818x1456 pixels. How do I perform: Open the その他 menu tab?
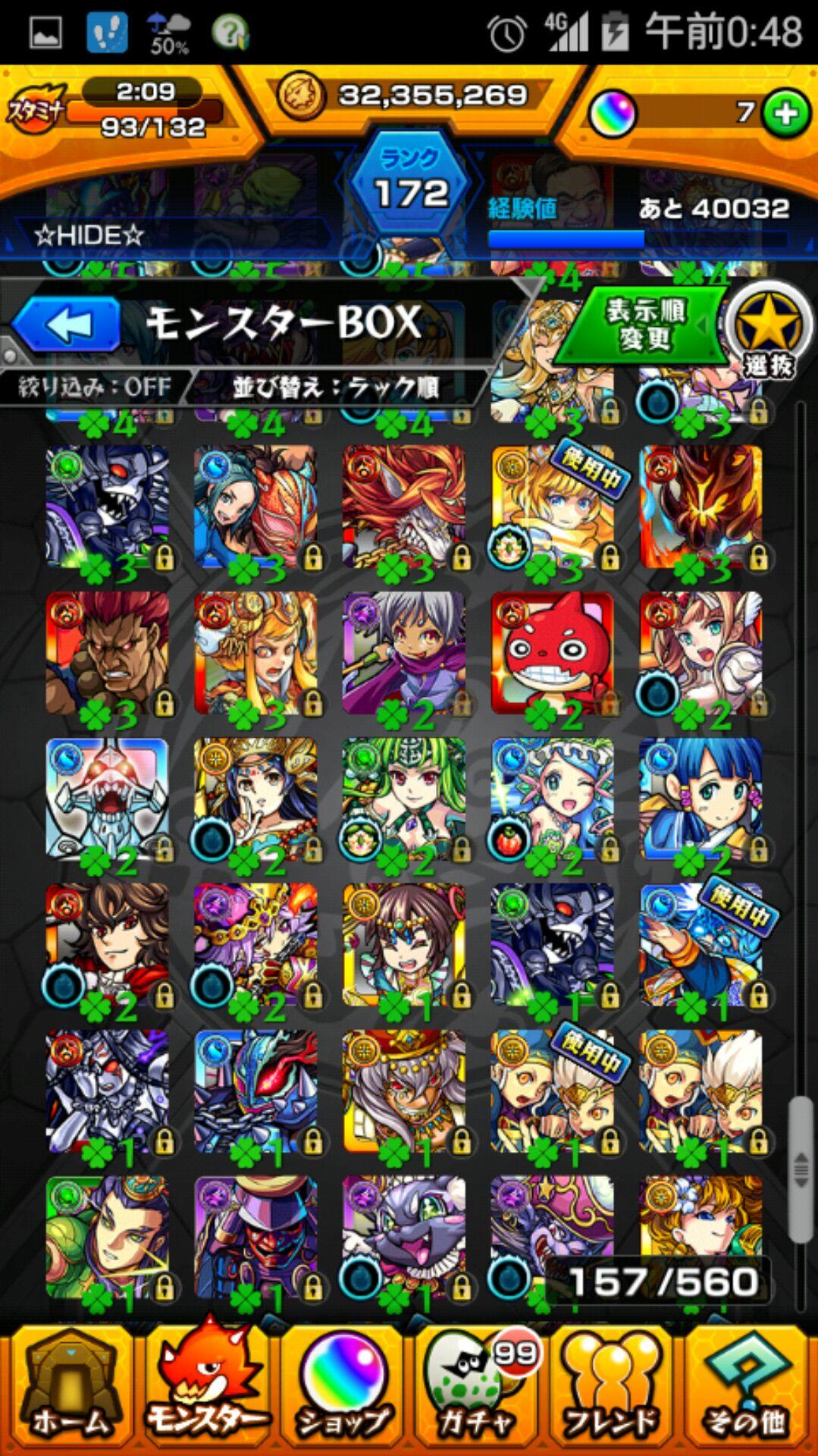(747, 1395)
